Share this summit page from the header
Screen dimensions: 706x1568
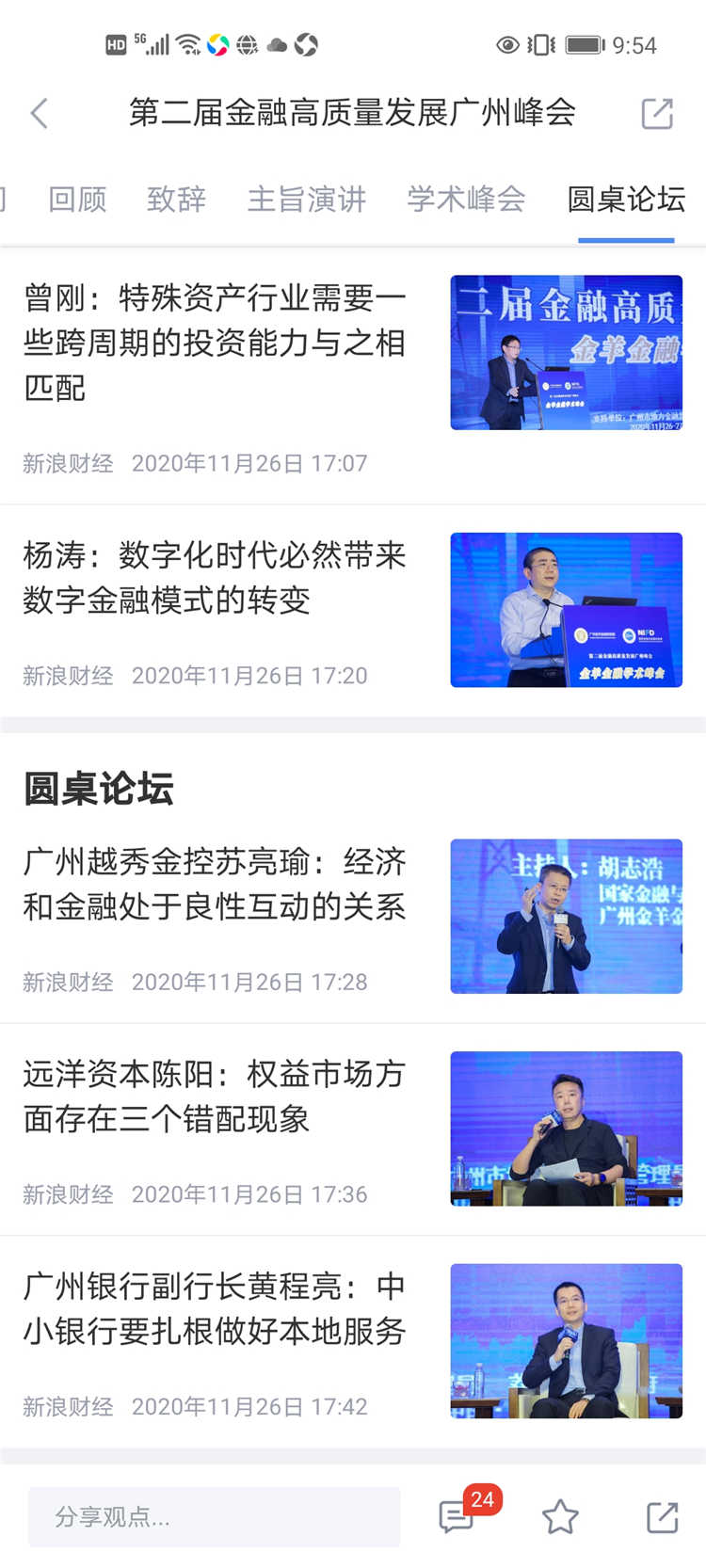coord(657,114)
